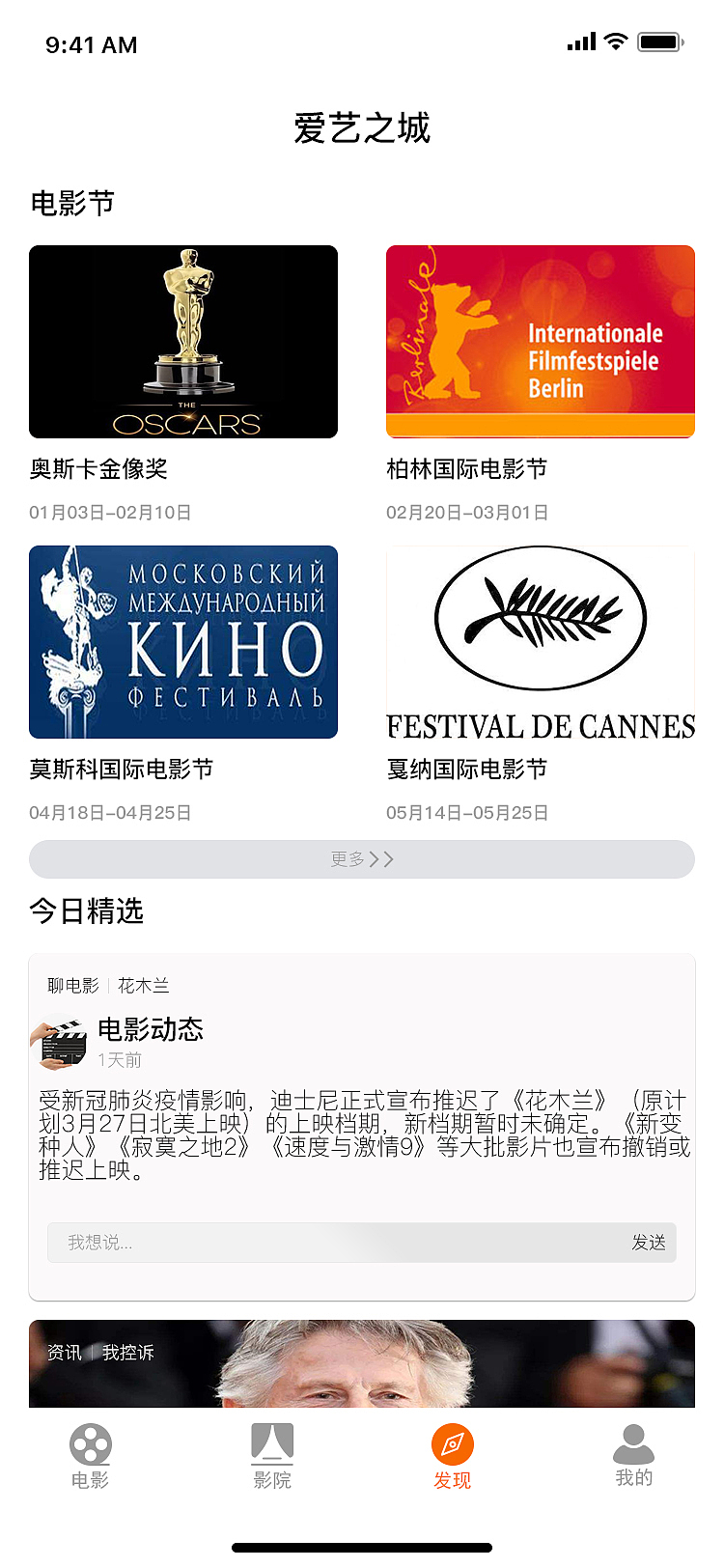Open the 影院 cinema tab icon

pyautogui.click(x=270, y=1445)
